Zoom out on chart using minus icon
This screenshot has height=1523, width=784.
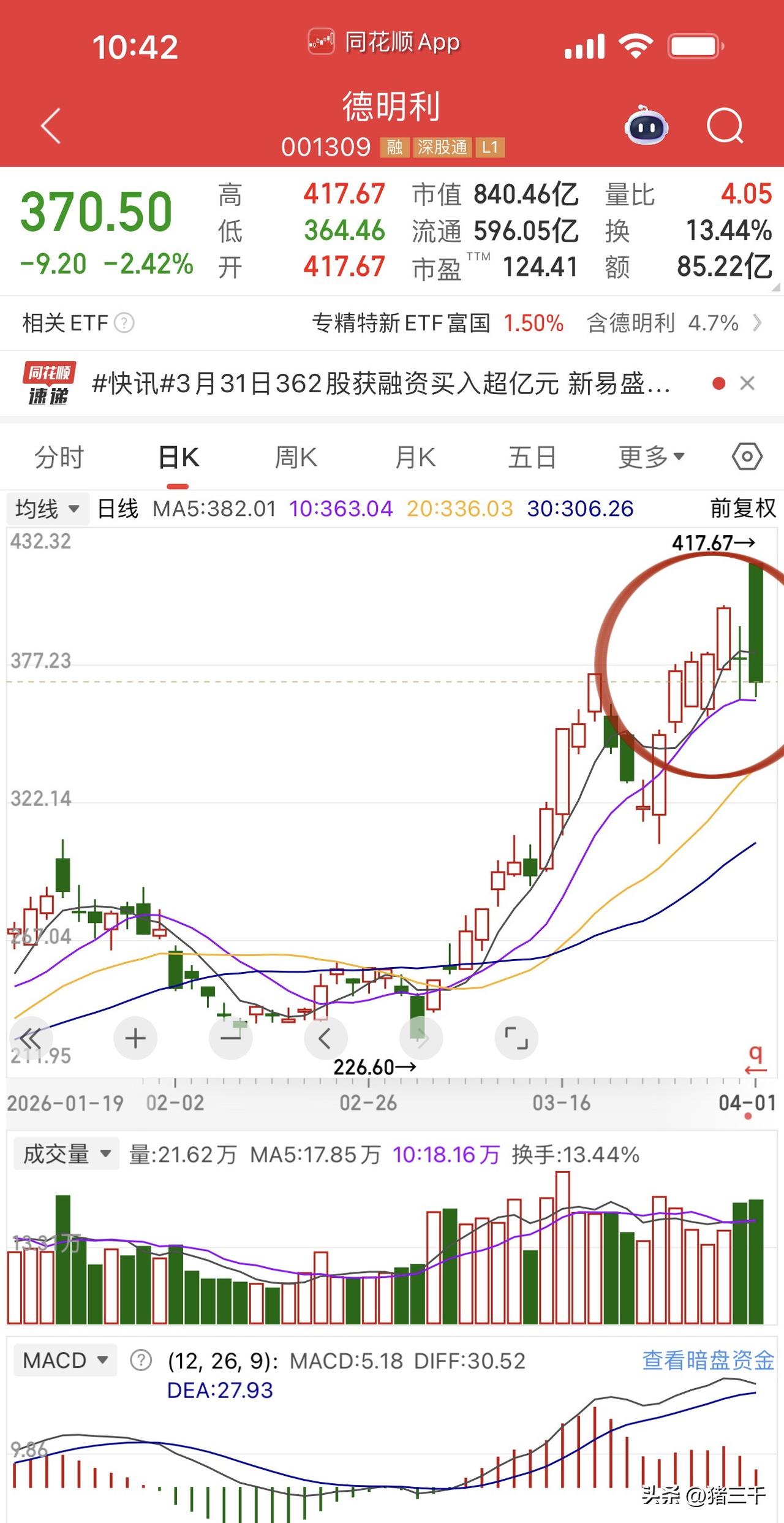[x=230, y=1038]
